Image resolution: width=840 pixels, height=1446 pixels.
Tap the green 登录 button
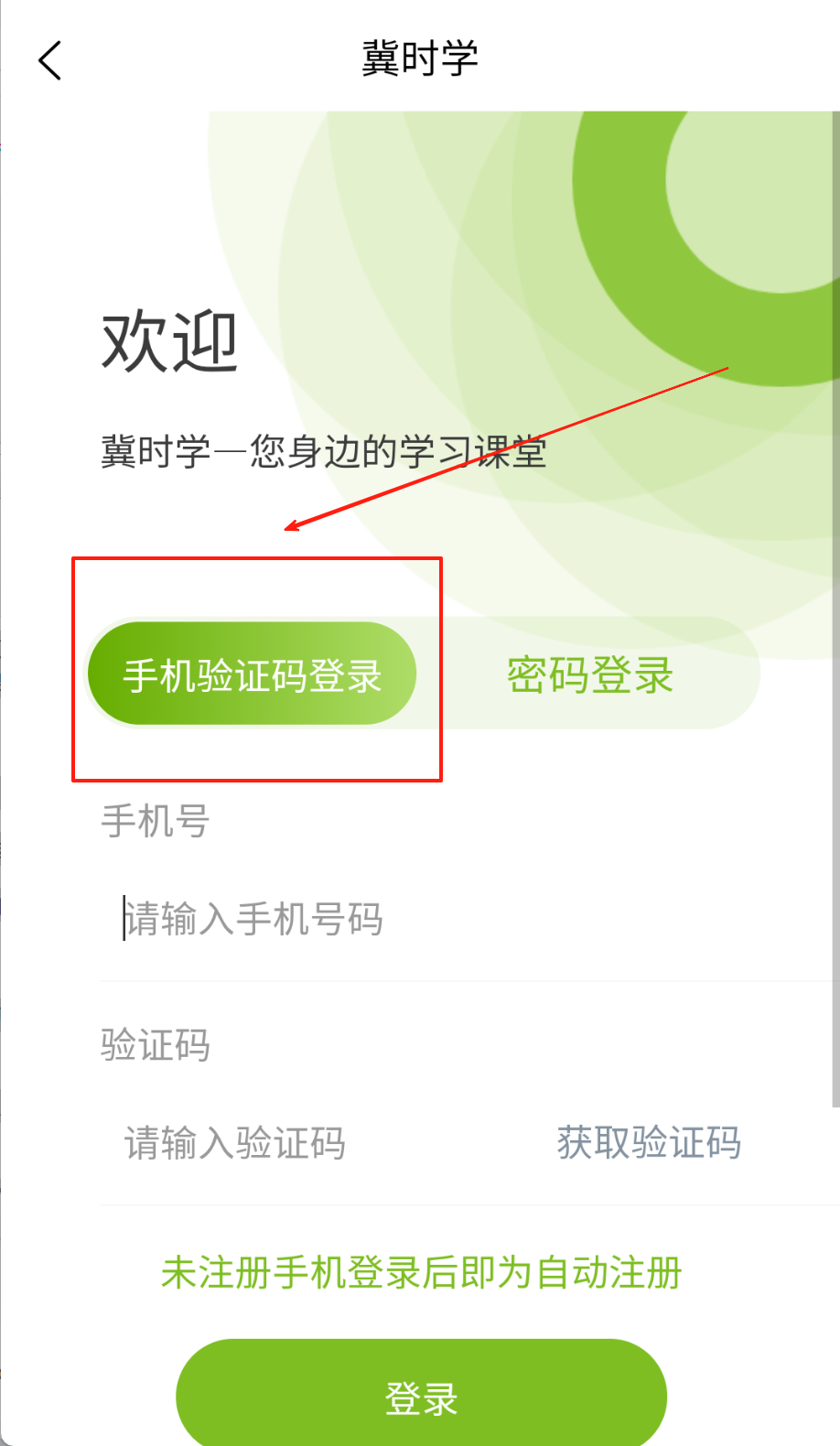[x=421, y=1397]
